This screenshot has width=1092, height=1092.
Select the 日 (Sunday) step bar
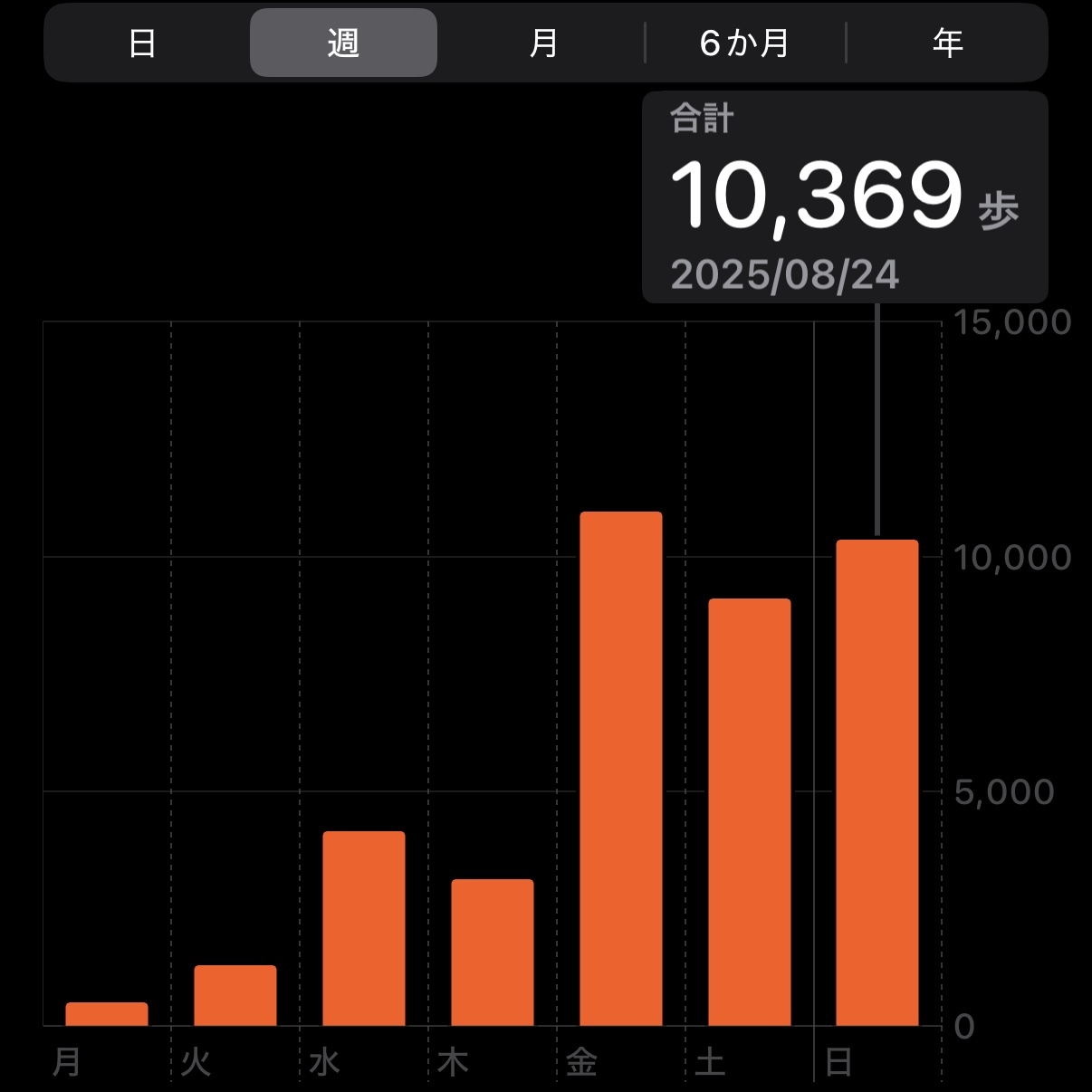point(877,782)
